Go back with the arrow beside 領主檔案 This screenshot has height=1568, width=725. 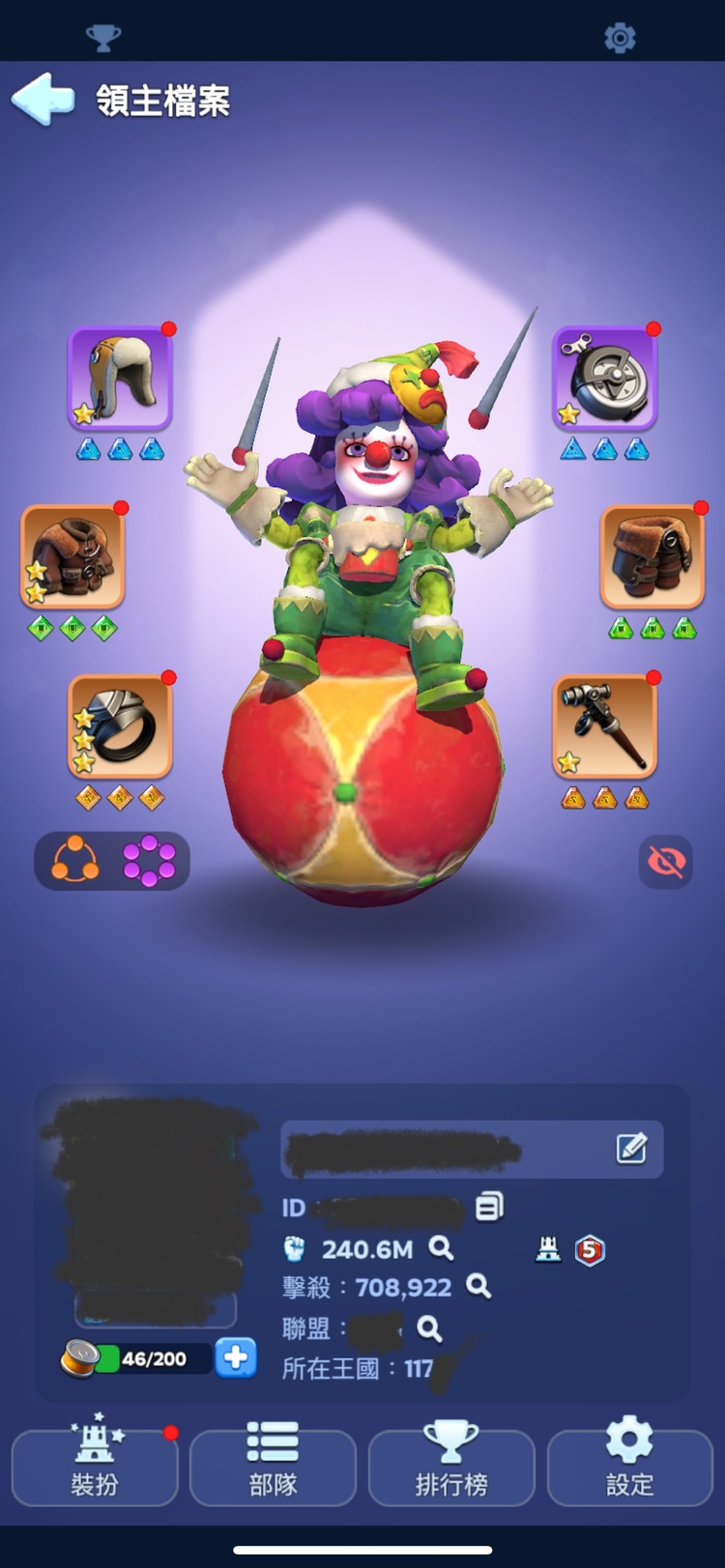pos(43,100)
